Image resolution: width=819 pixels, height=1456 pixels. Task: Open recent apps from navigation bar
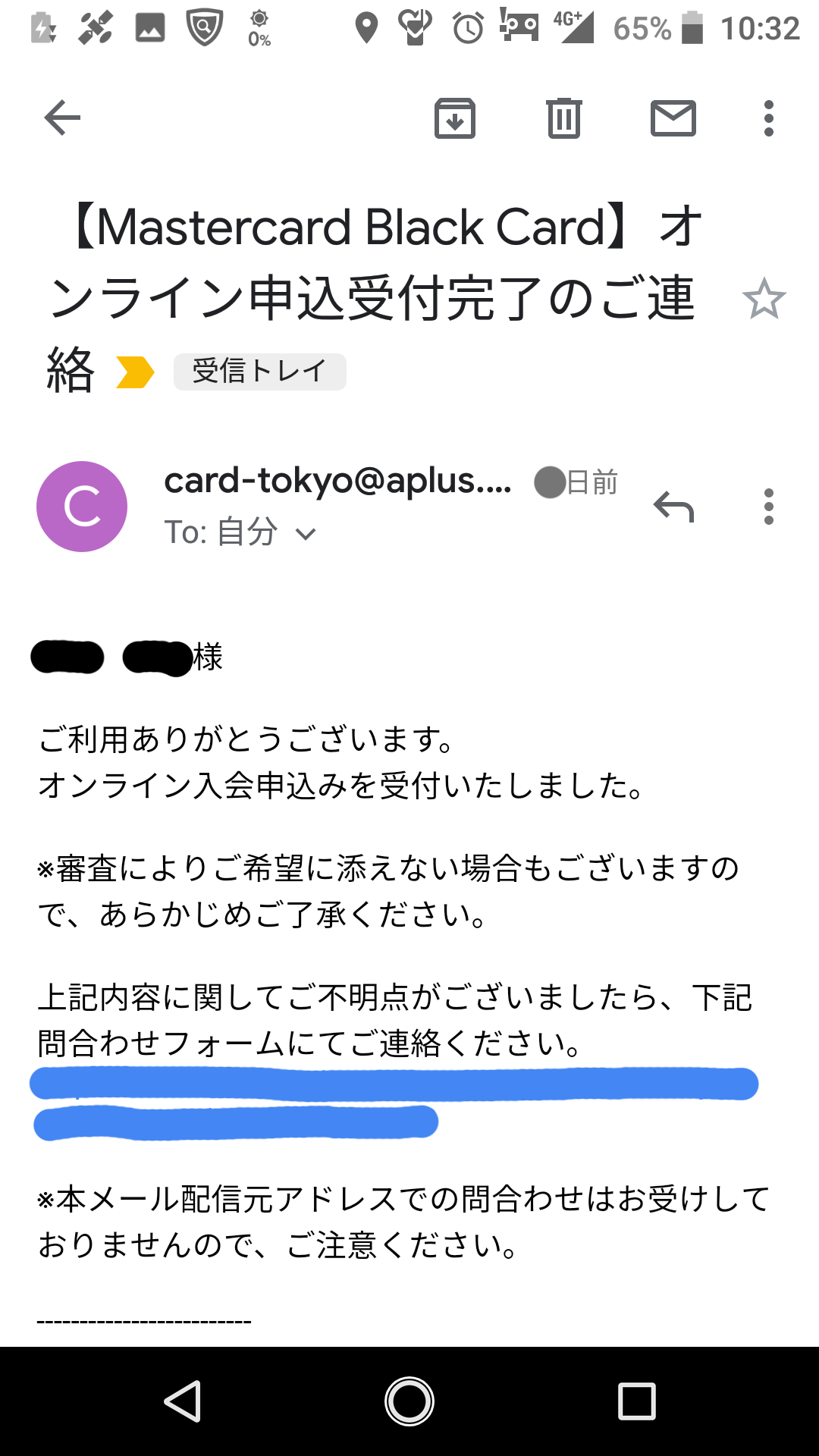[x=637, y=1401]
